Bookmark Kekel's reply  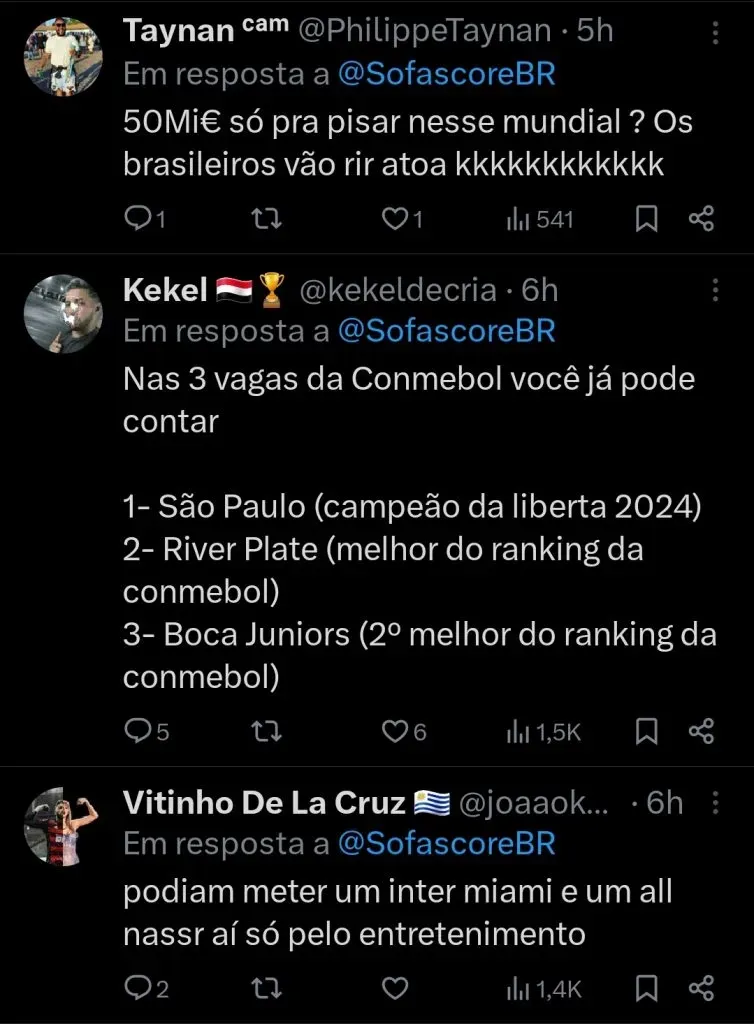(647, 732)
